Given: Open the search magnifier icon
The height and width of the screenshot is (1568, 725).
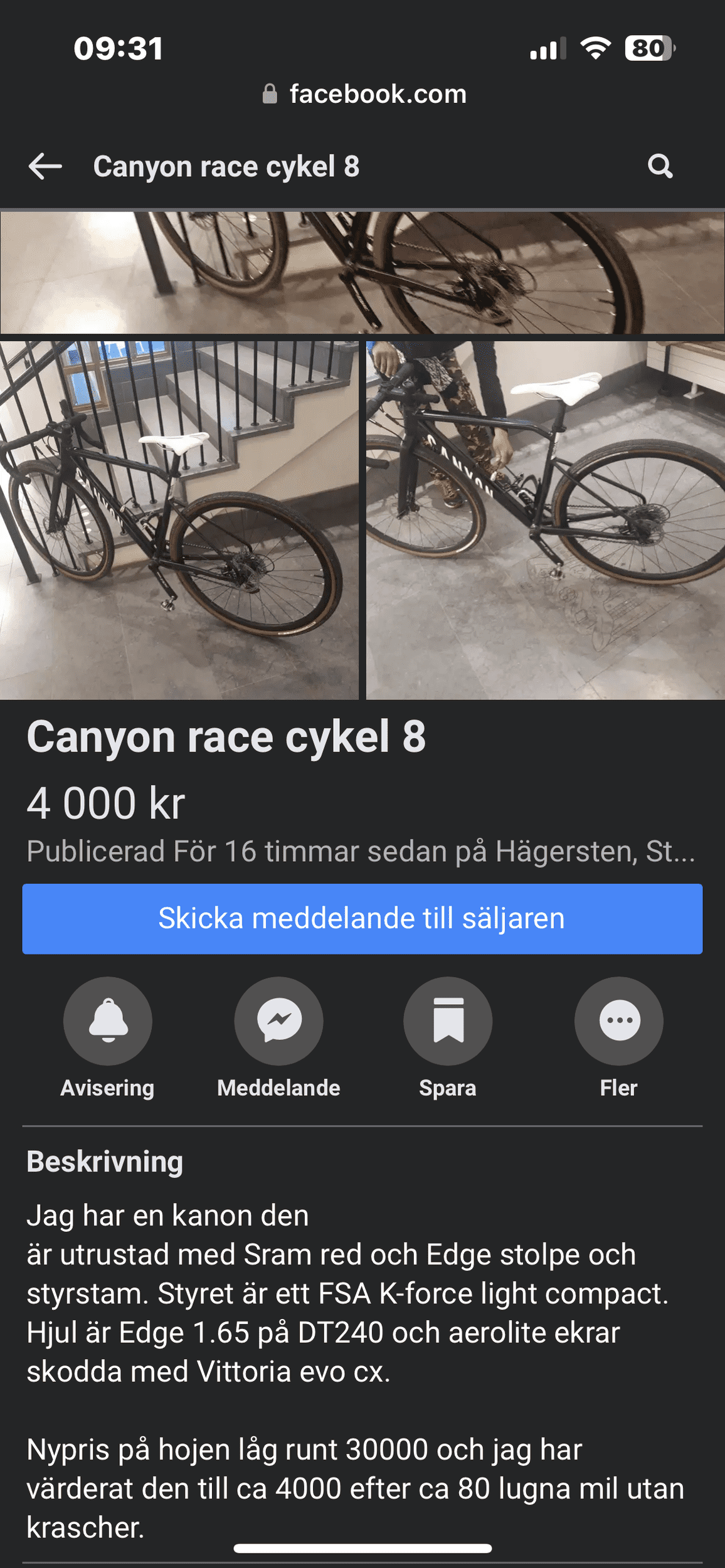Looking at the screenshot, I should pyautogui.click(x=660, y=167).
